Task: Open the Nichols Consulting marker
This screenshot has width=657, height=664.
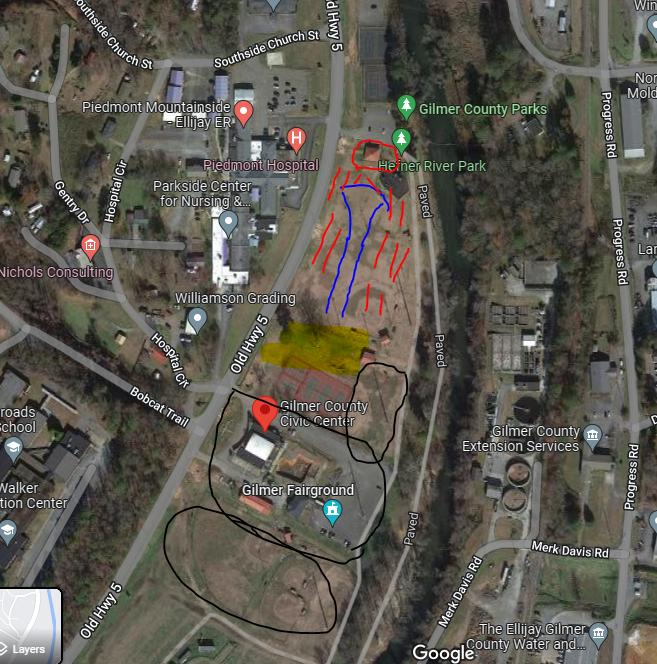Action: [x=90, y=246]
